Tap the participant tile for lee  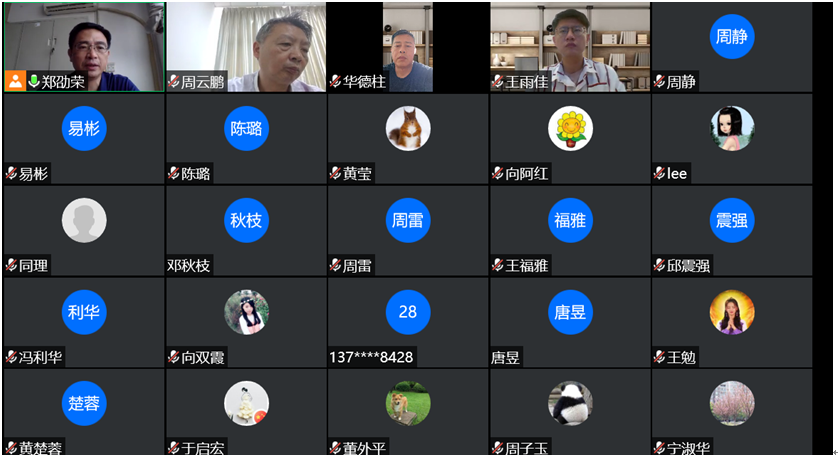pyautogui.click(x=732, y=138)
